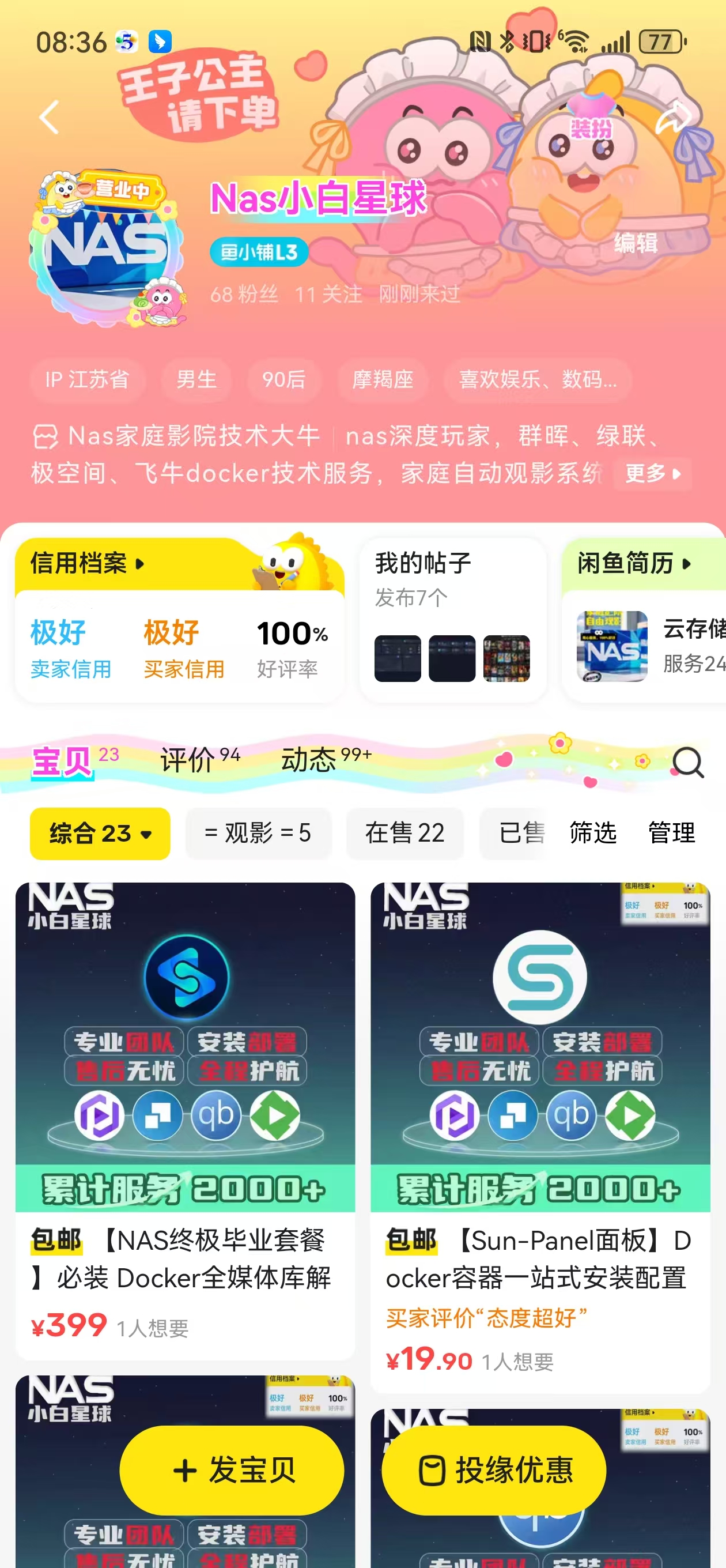726x1568 pixels.
Task: Go back using the top-left arrow
Action: 48,117
